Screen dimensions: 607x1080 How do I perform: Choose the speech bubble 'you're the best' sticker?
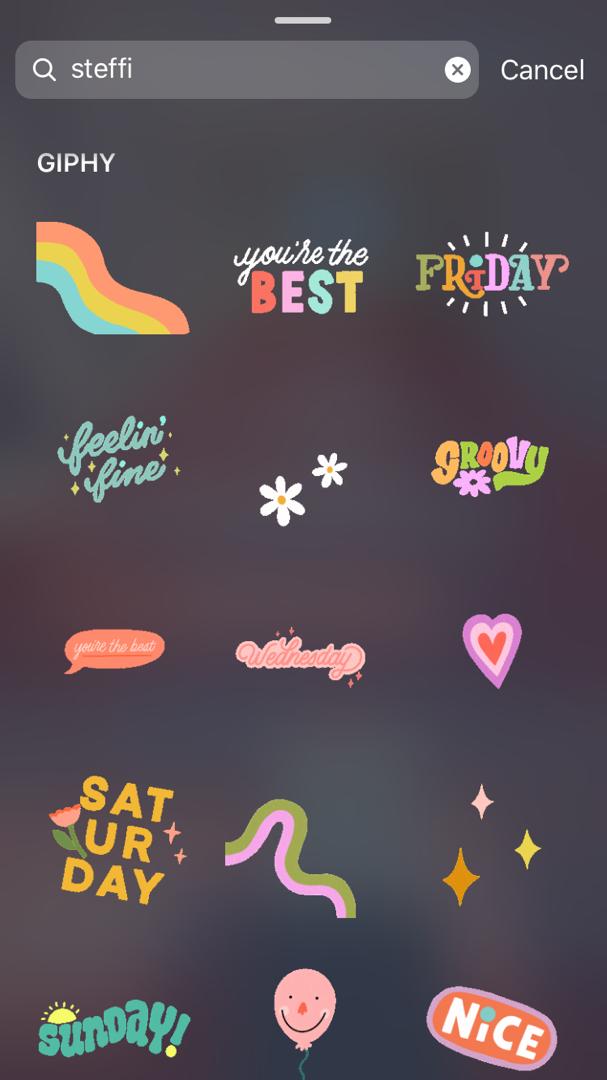[x=114, y=649]
